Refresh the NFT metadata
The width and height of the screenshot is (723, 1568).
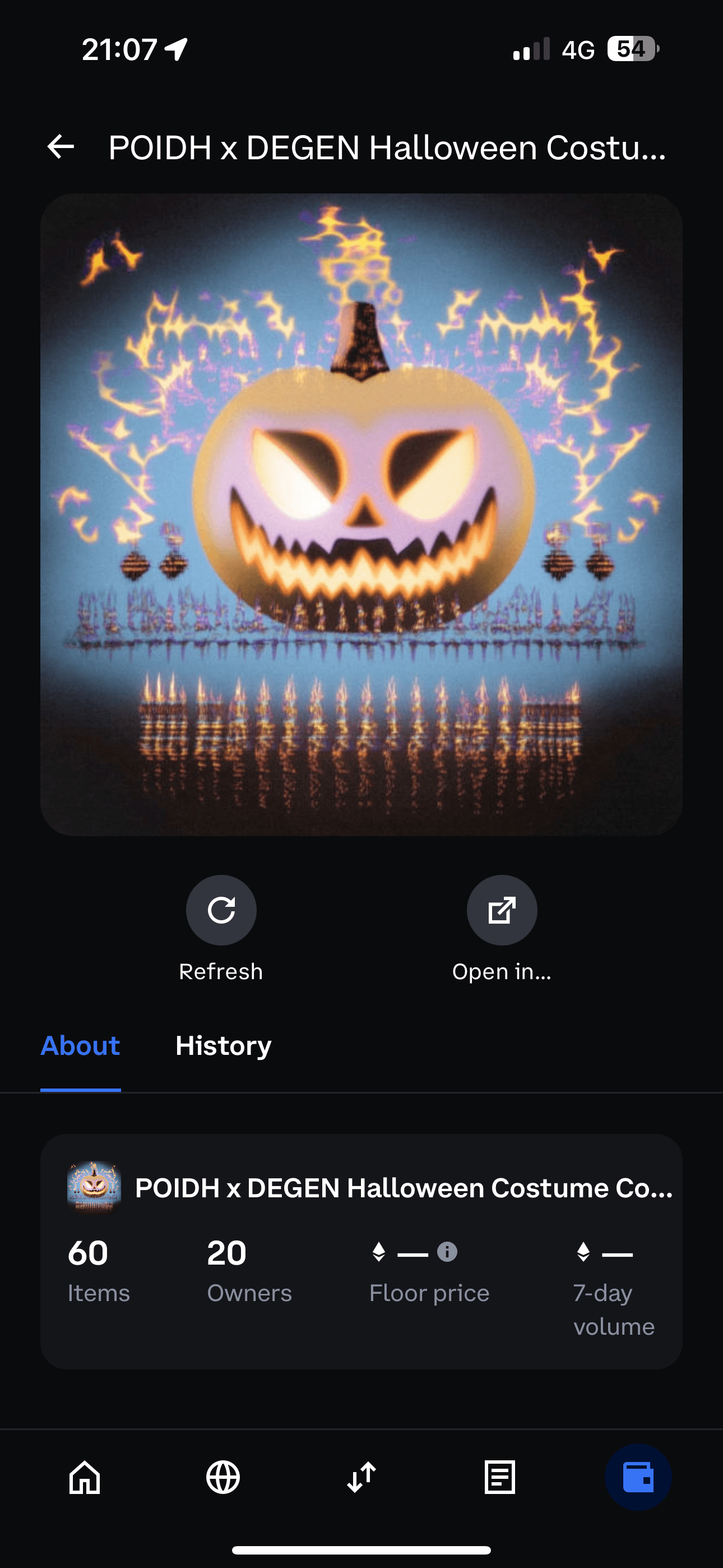pos(221,910)
